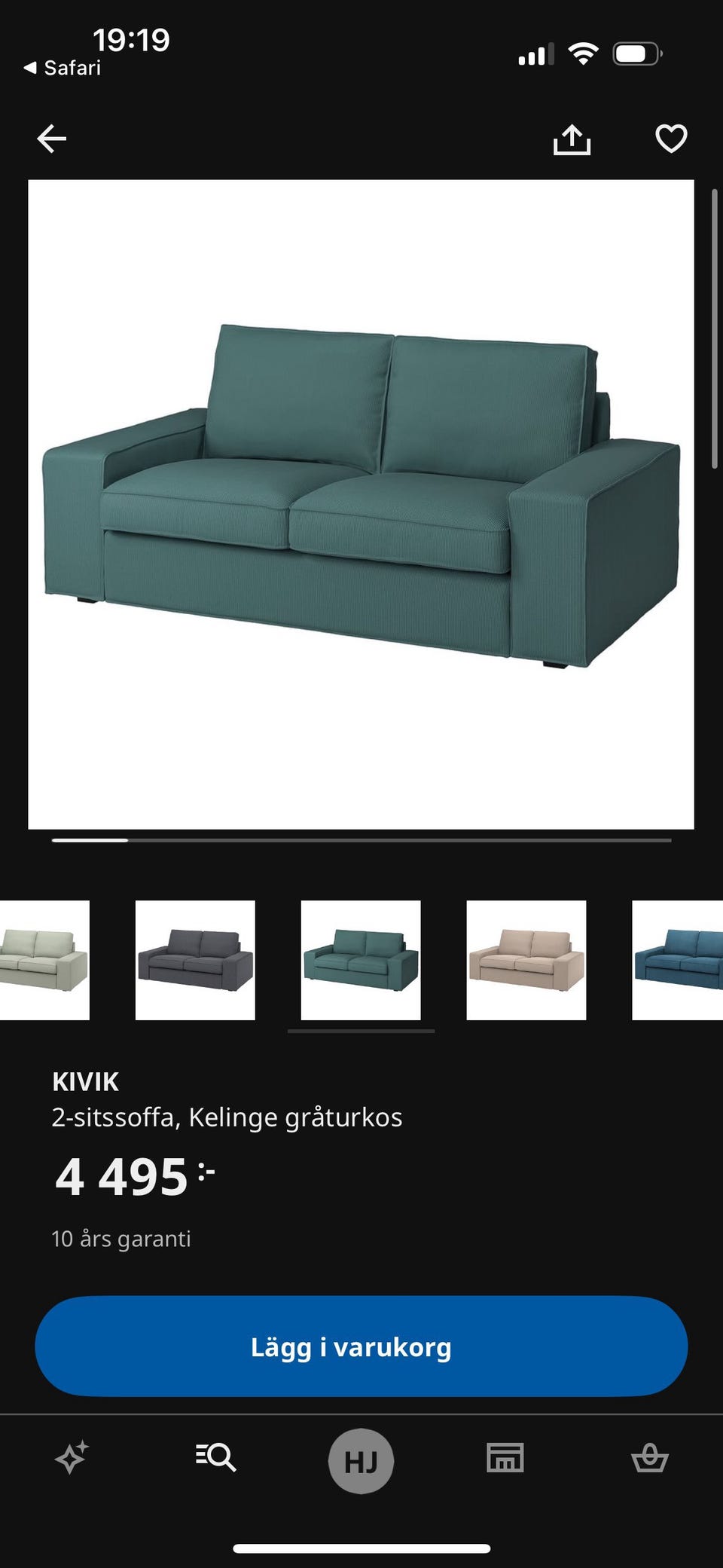This screenshot has width=723, height=1568.
Task: Open the shopping basket icon
Action: tap(652, 1459)
